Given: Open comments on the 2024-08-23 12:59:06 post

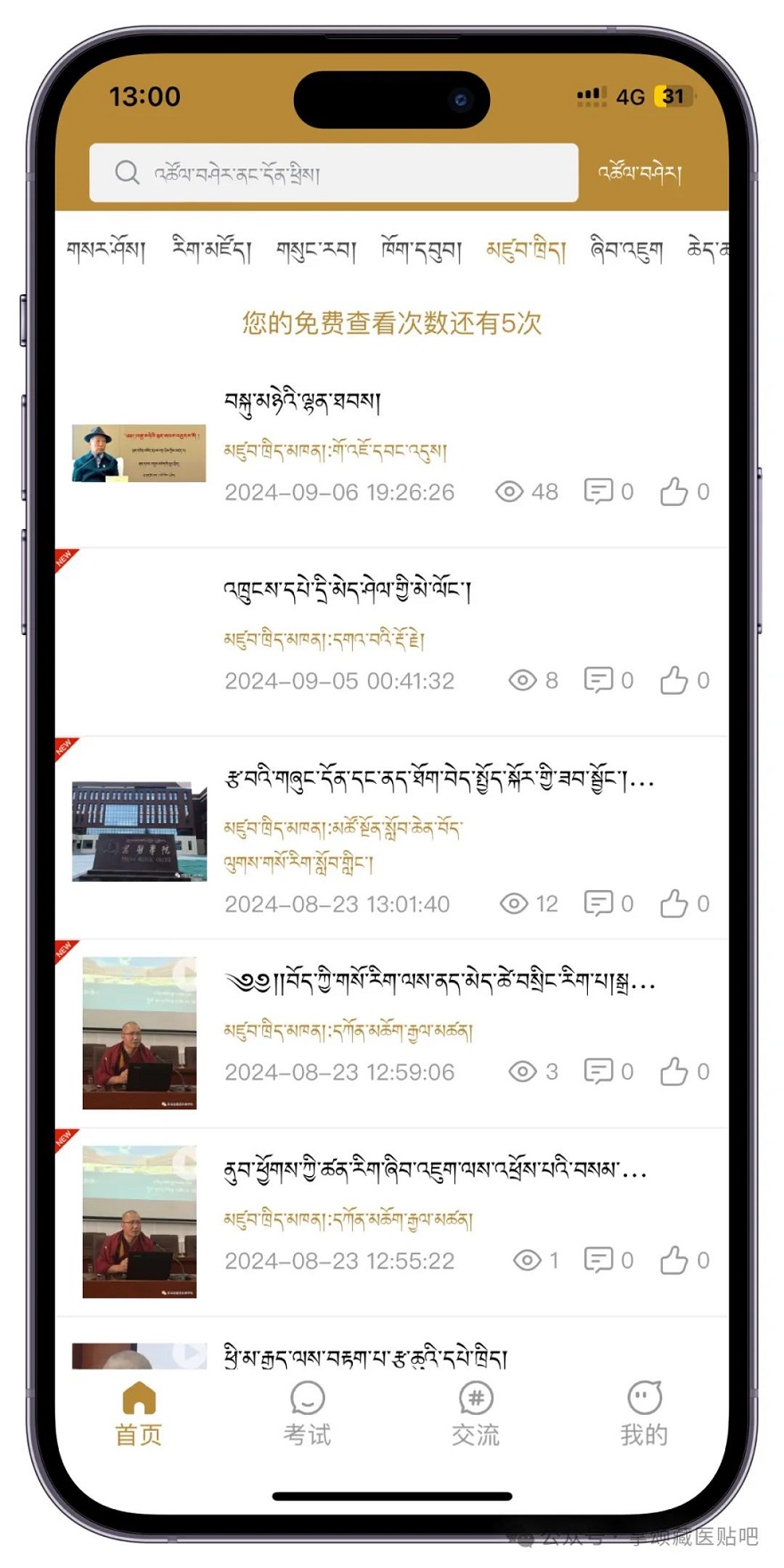Looking at the screenshot, I should [599, 1072].
